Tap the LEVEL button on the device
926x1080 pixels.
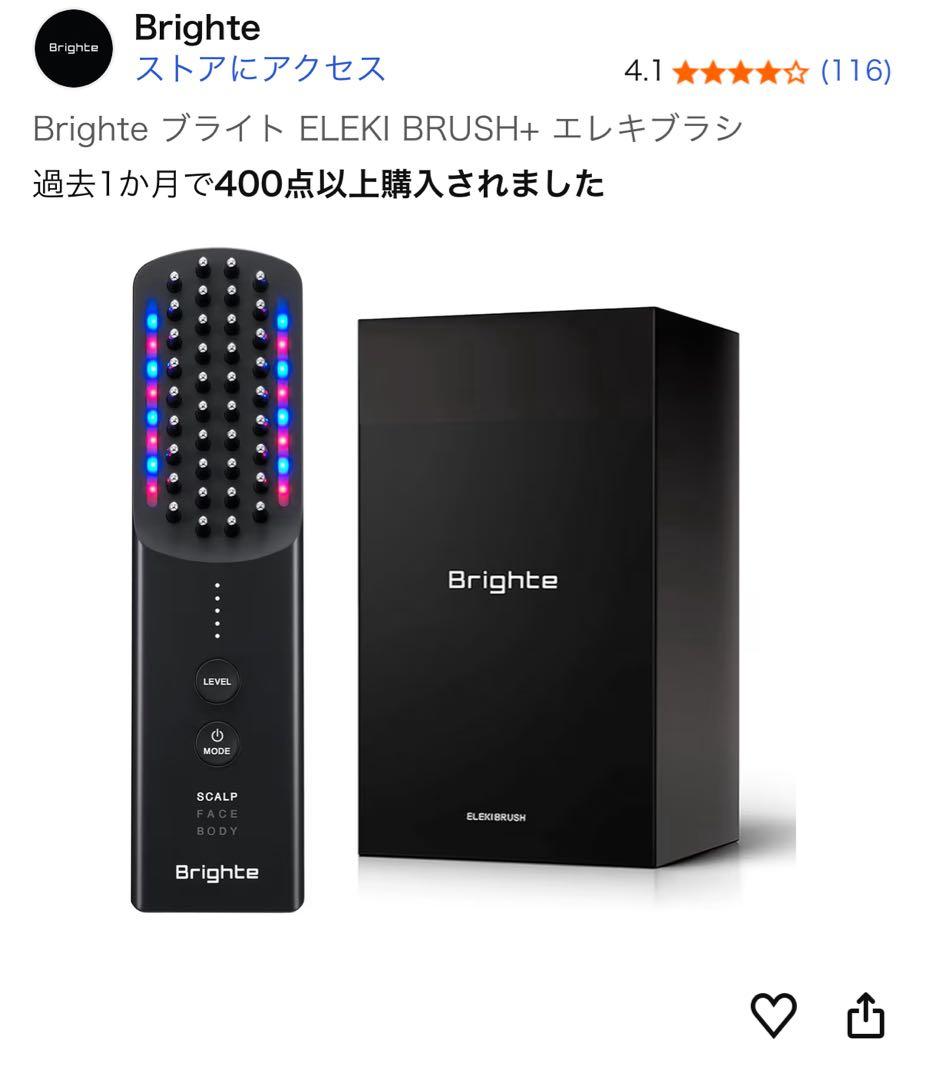tap(215, 681)
